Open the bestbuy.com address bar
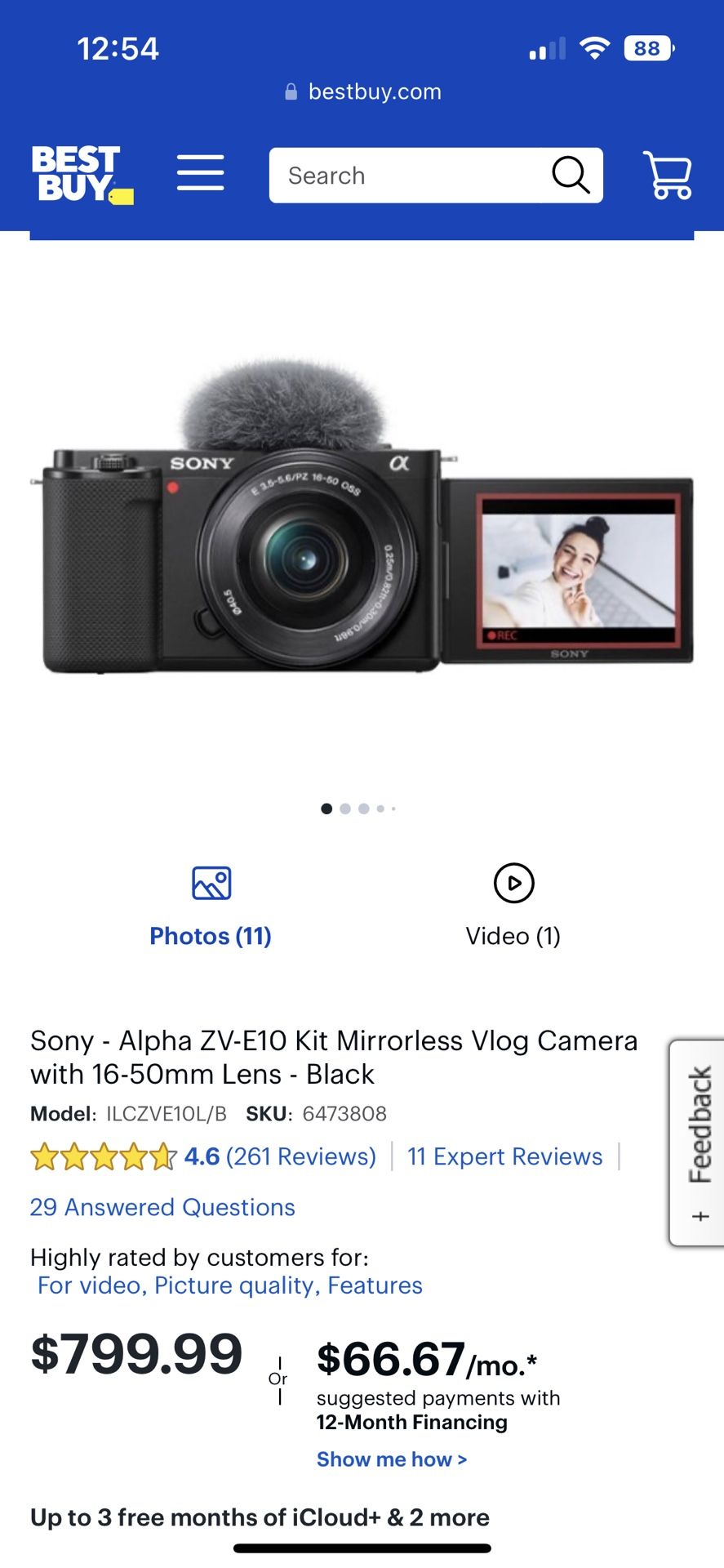The width and height of the screenshot is (724, 1568). tap(374, 91)
